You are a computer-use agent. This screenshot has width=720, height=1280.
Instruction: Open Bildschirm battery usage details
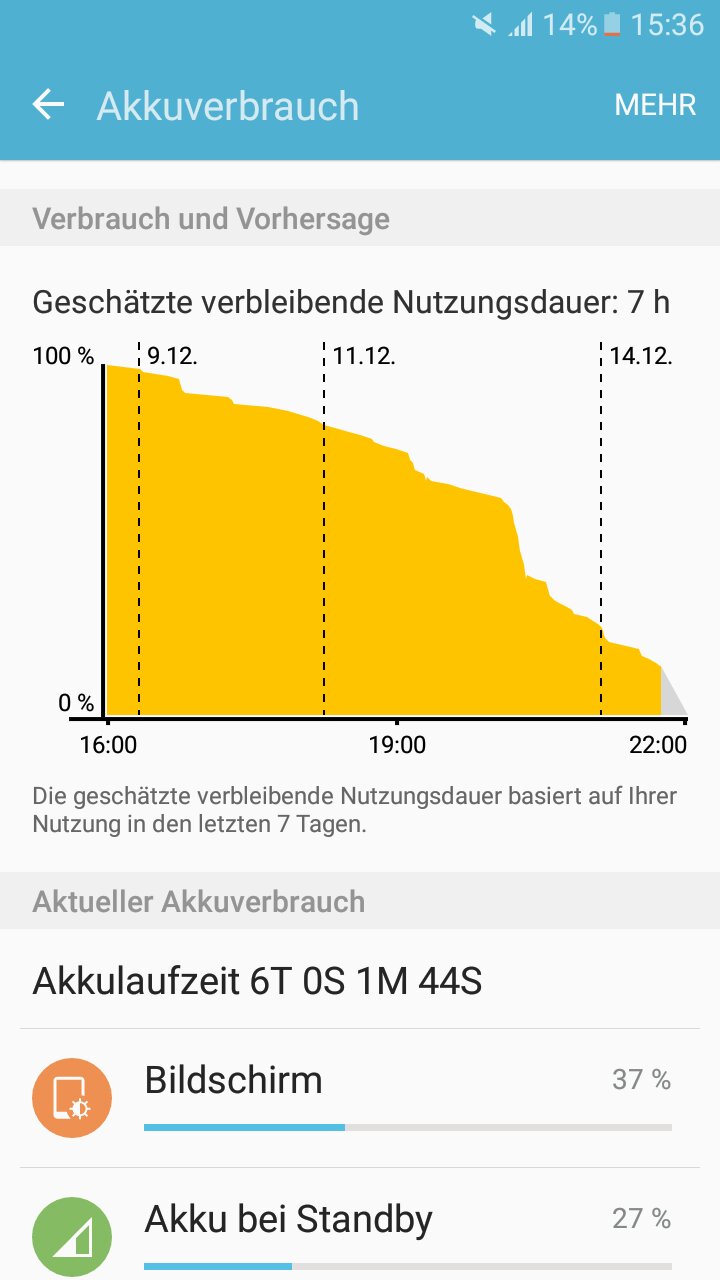coord(360,1098)
